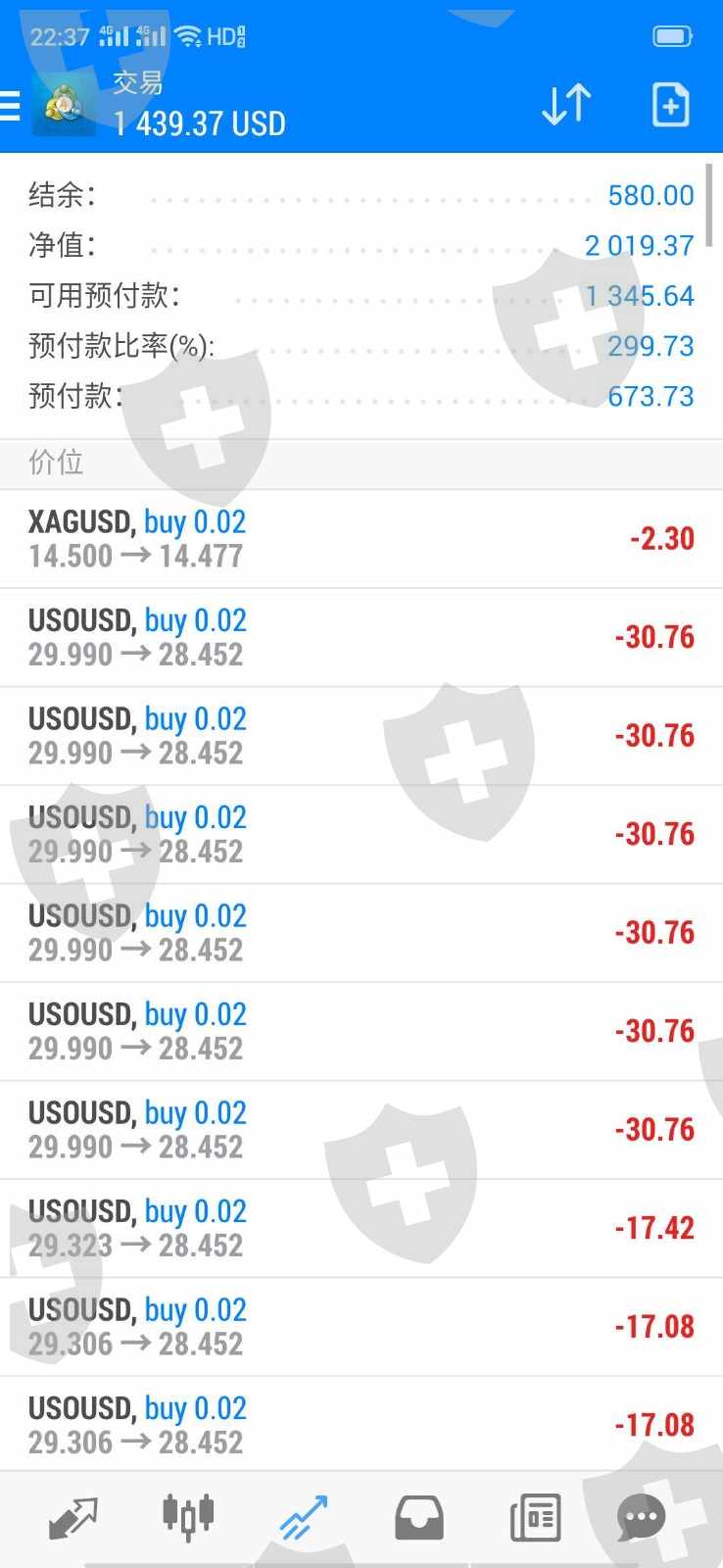Select the trade tab
Viewport: 723px width, 1568px height.
(x=304, y=1518)
